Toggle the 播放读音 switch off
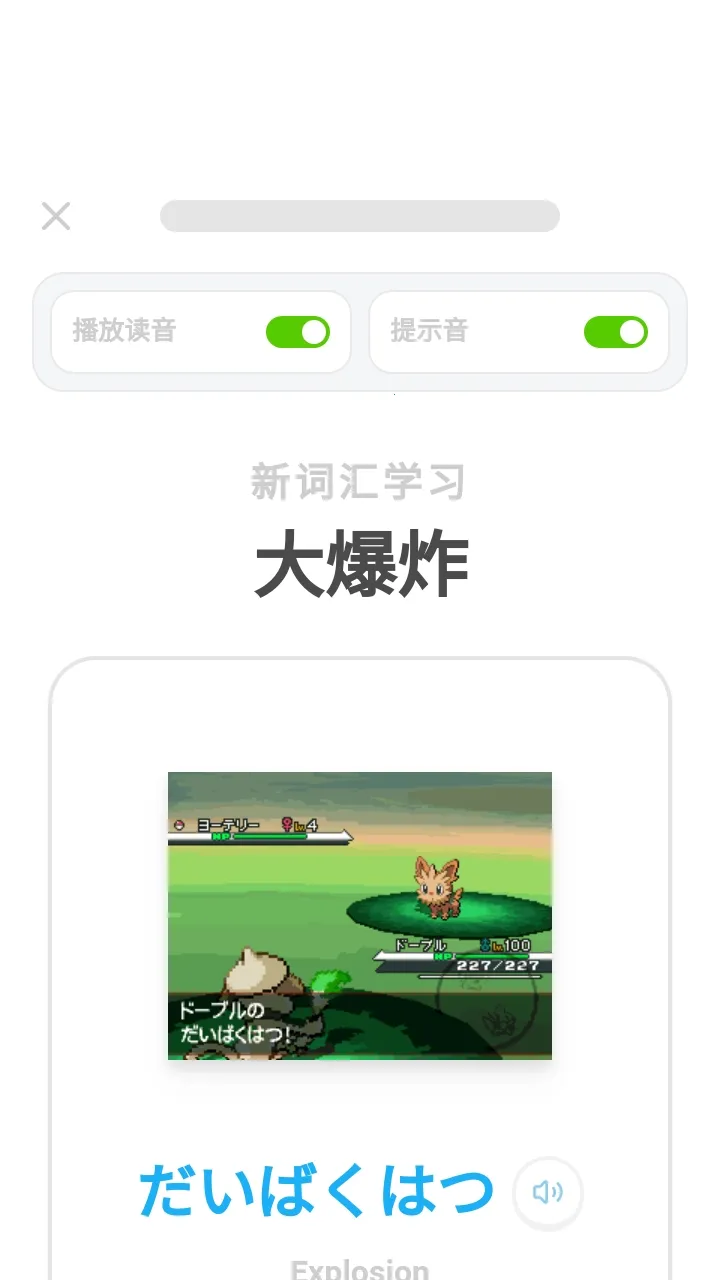Screen dimensions: 720x1280 298,332
